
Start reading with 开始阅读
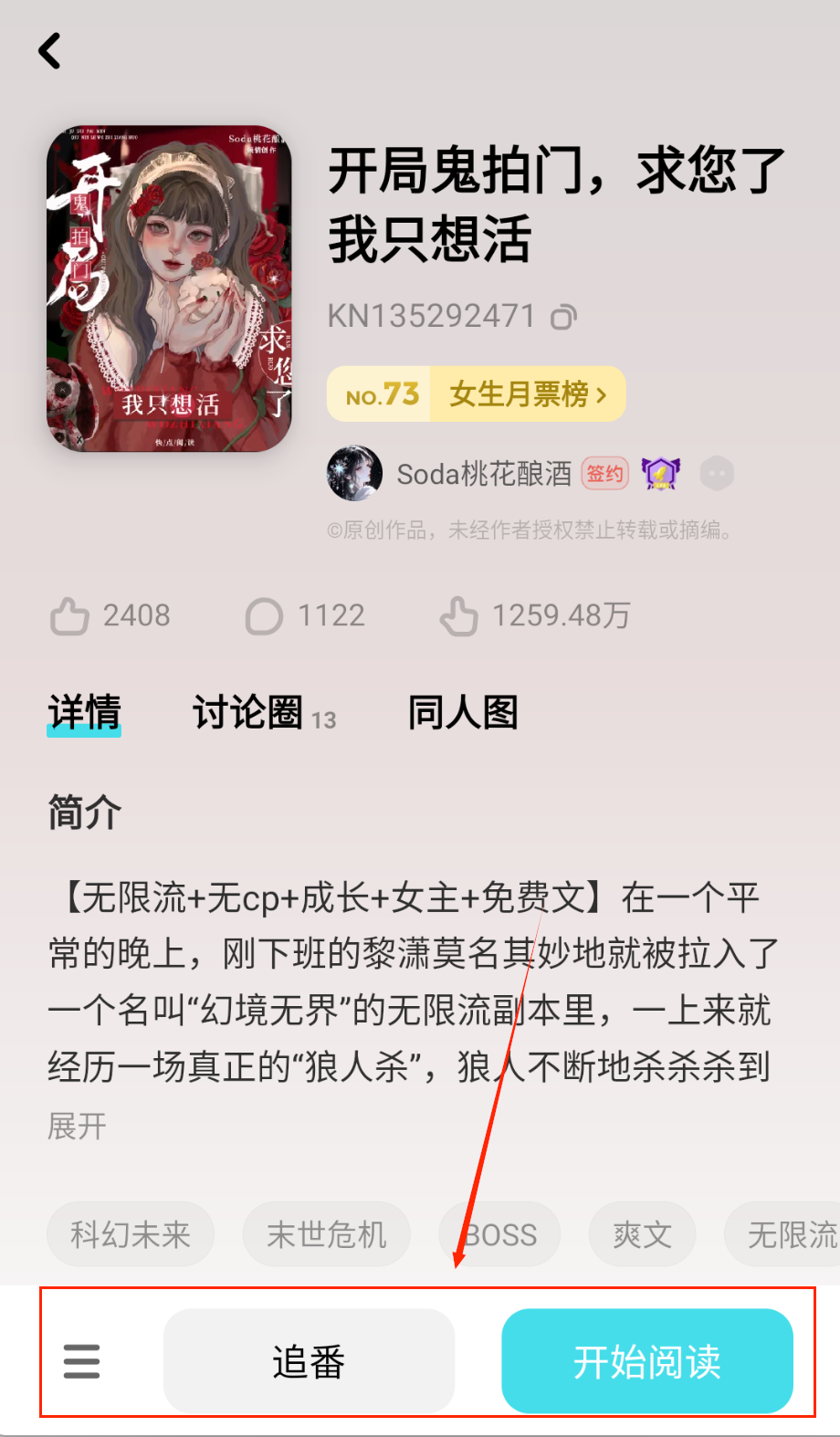click(646, 1361)
